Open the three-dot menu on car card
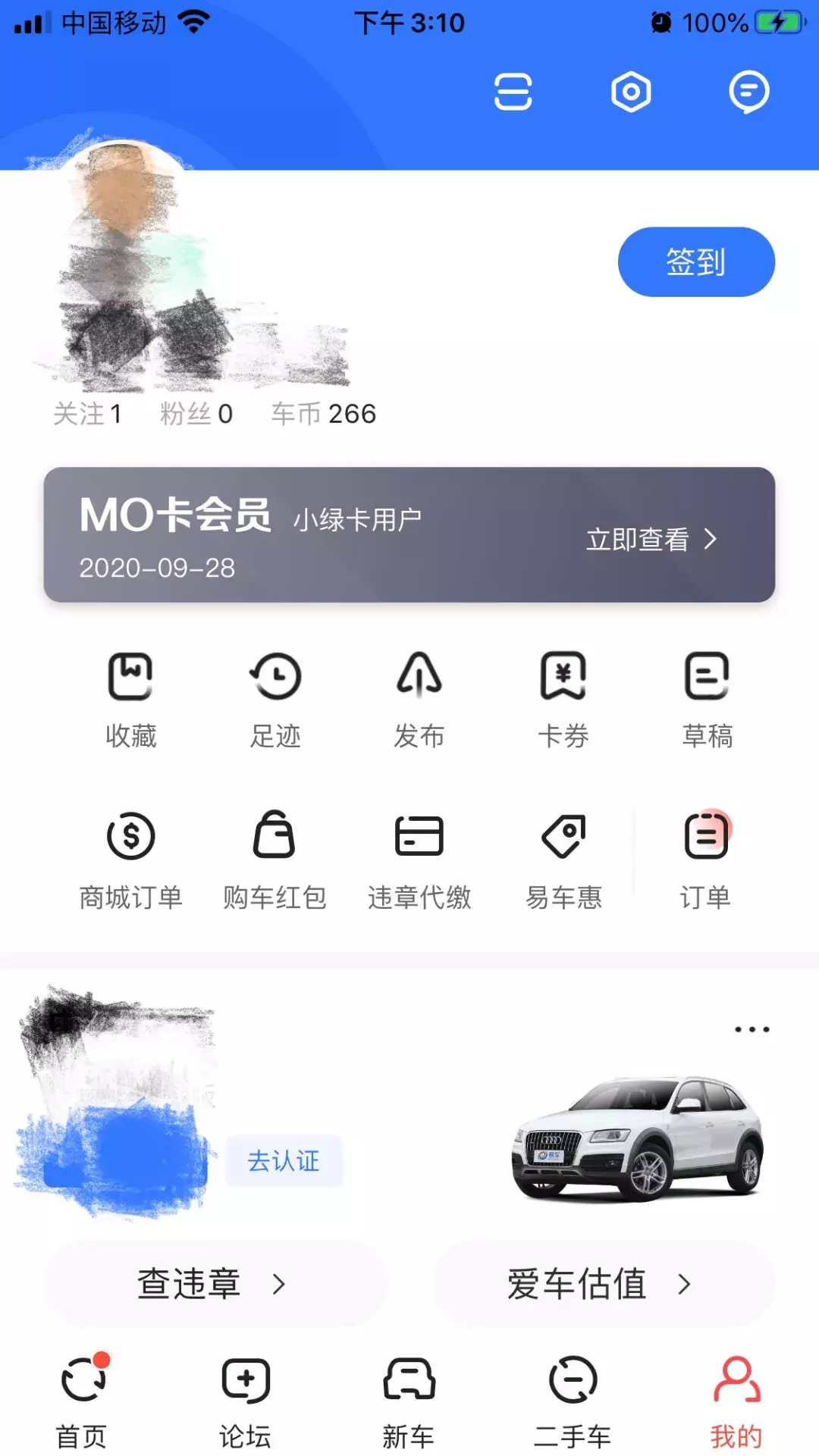Image resolution: width=819 pixels, height=1456 pixels. point(752,1029)
